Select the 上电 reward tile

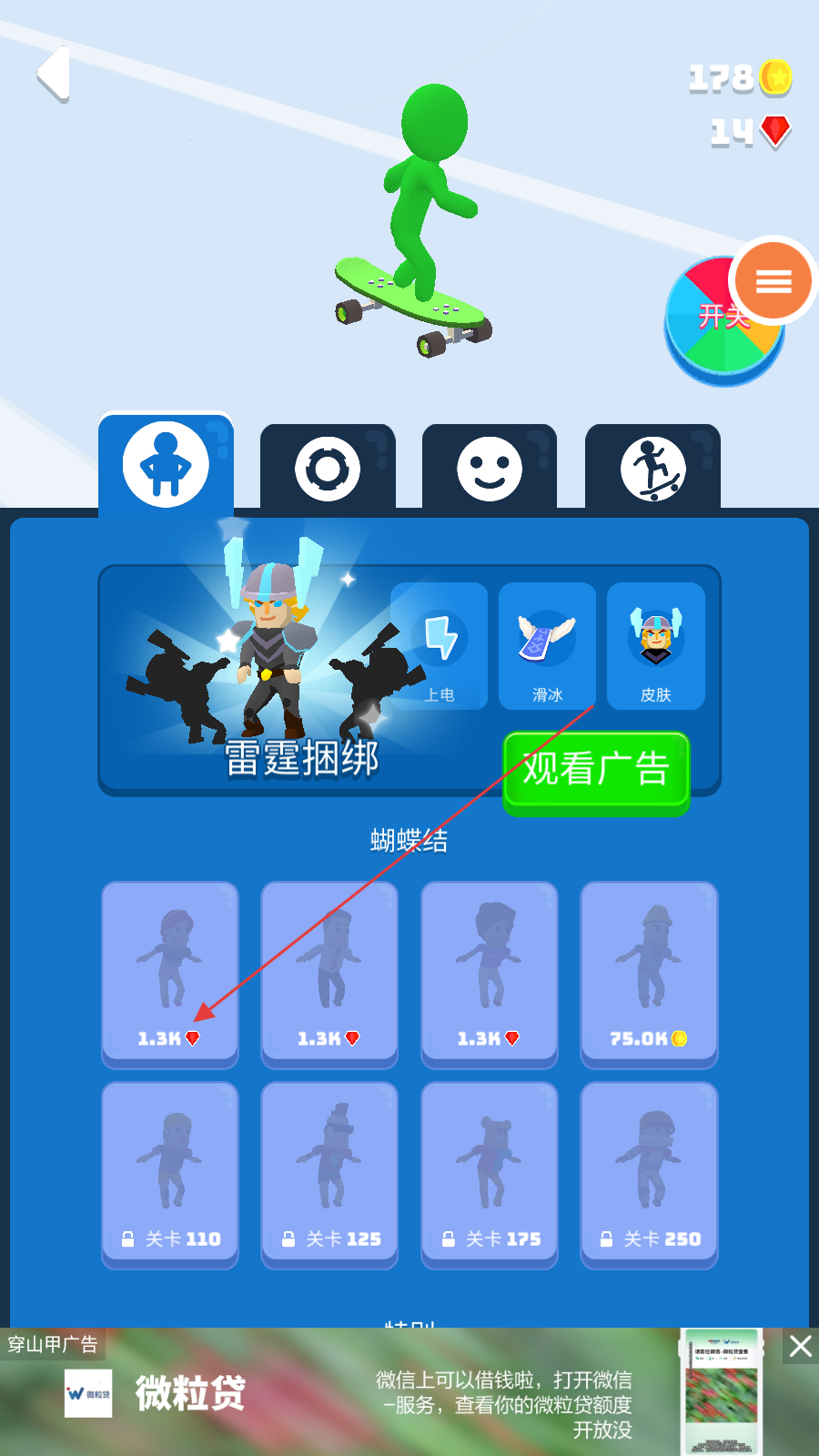(440, 646)
